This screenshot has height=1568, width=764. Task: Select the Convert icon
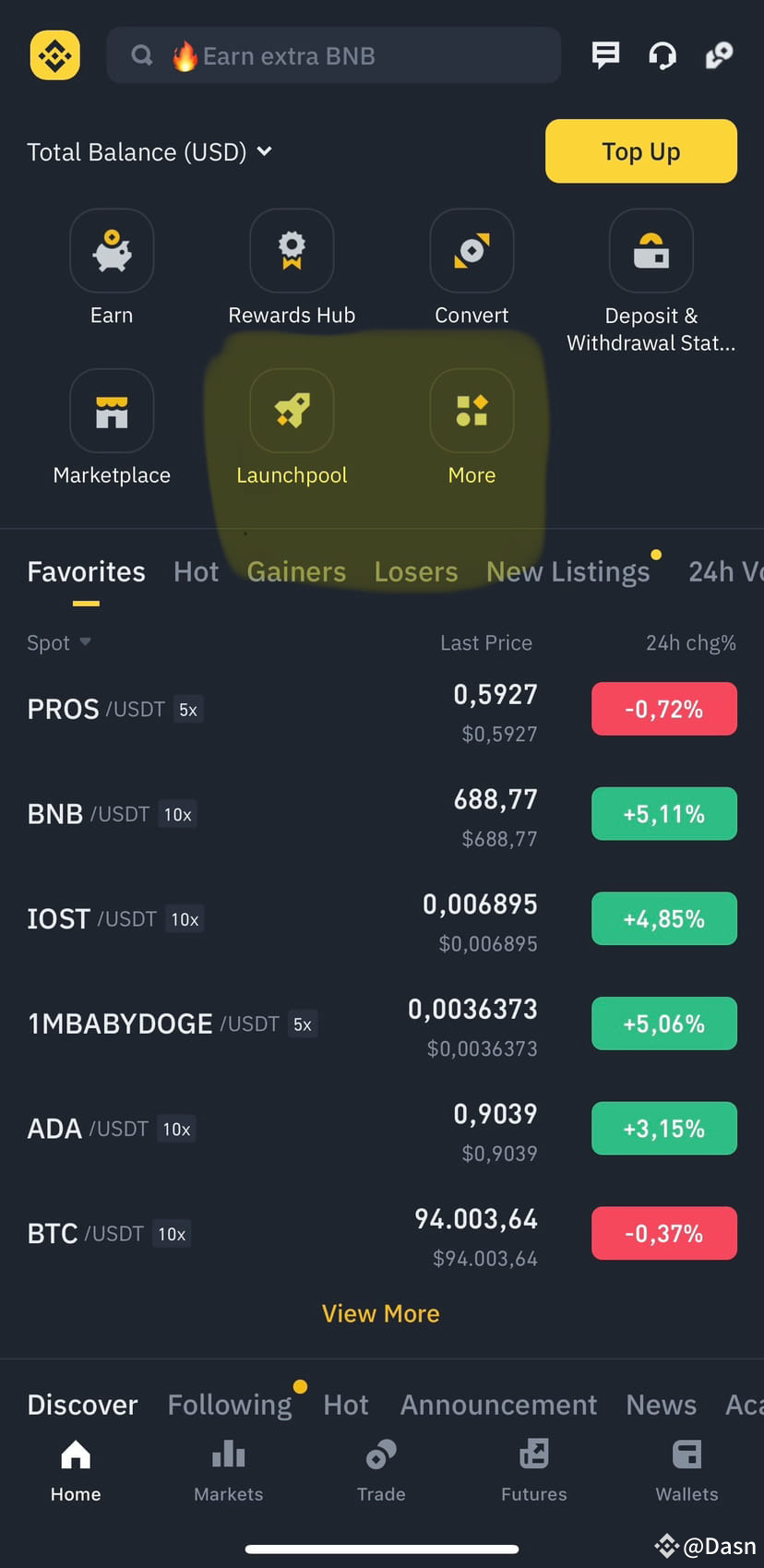click(472, 250)
